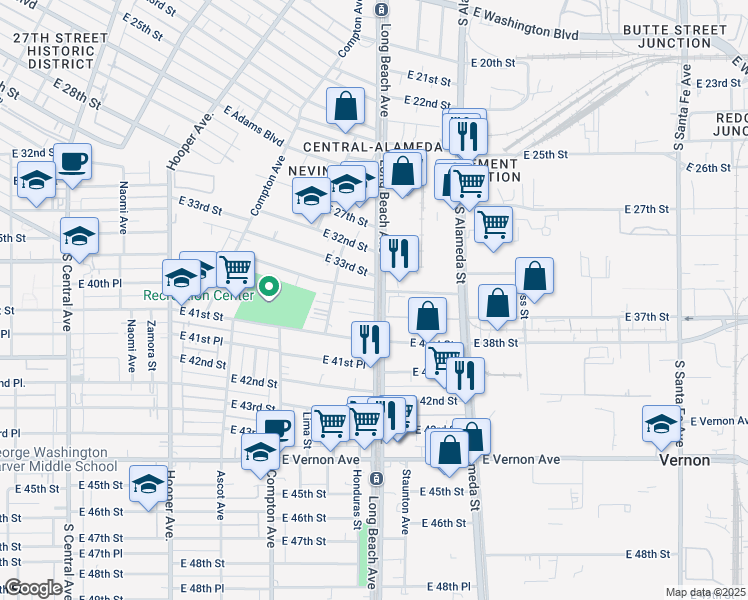
Task: Select the restaurant marker beside E 33rd St
Action: (399, 254)
